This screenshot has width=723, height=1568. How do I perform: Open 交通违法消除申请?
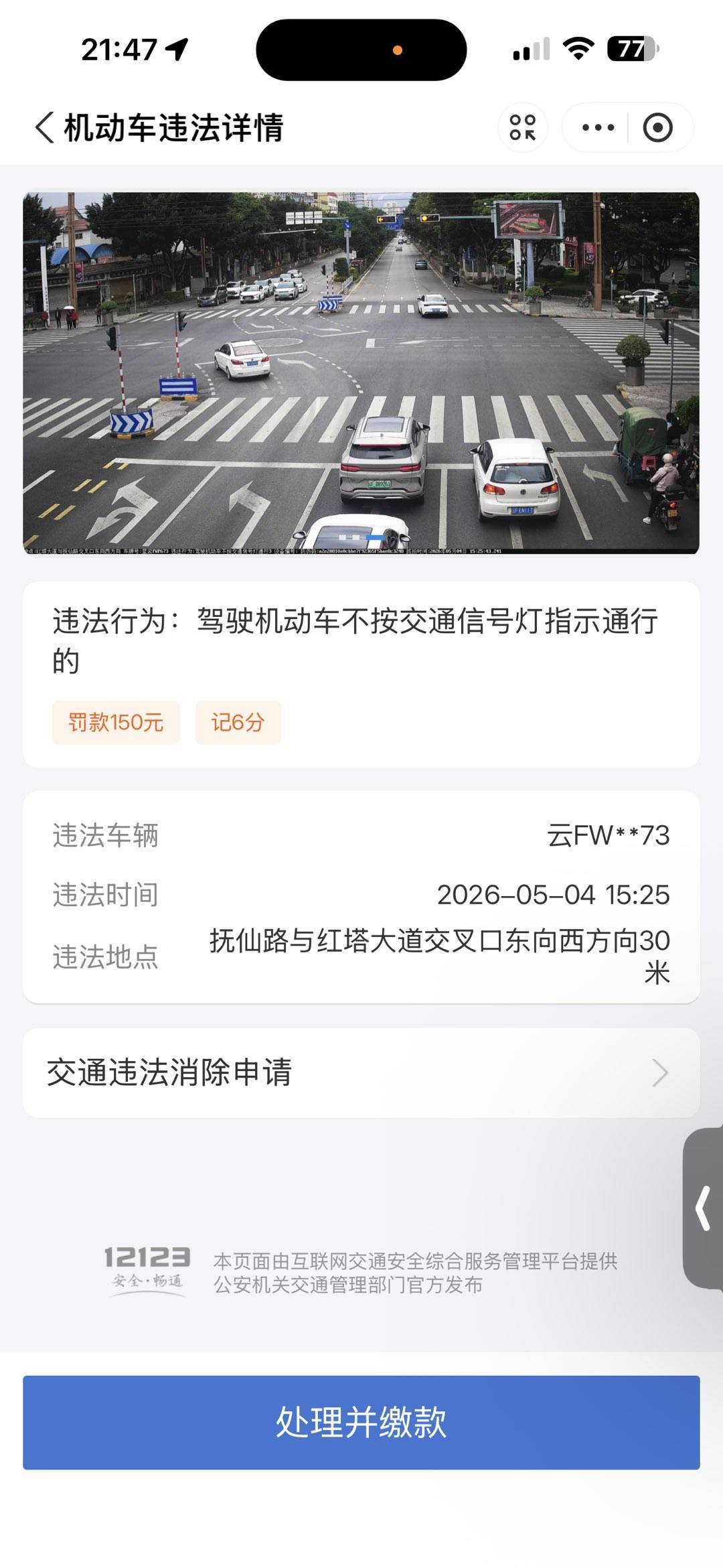pyautogui.click(x=361, y=1072)
